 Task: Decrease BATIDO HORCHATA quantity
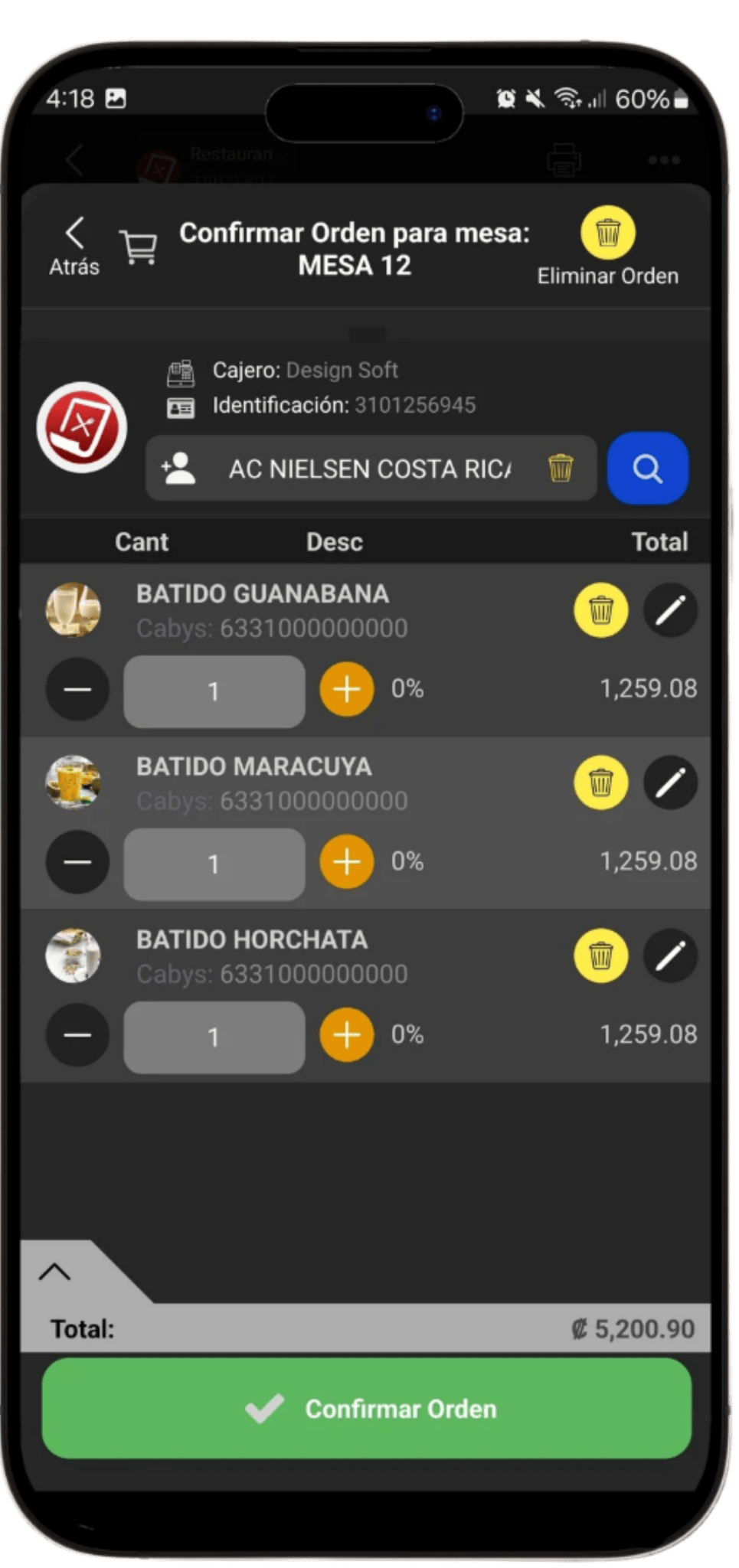pos(77,1035)
